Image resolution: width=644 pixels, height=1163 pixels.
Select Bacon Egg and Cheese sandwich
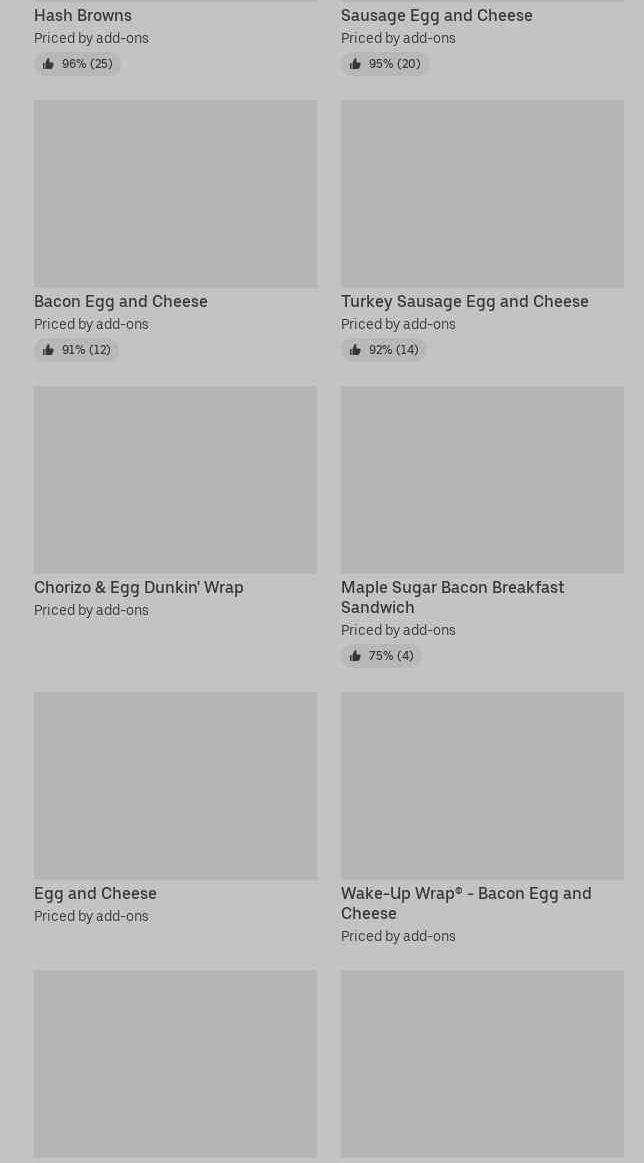pos(175,194)
